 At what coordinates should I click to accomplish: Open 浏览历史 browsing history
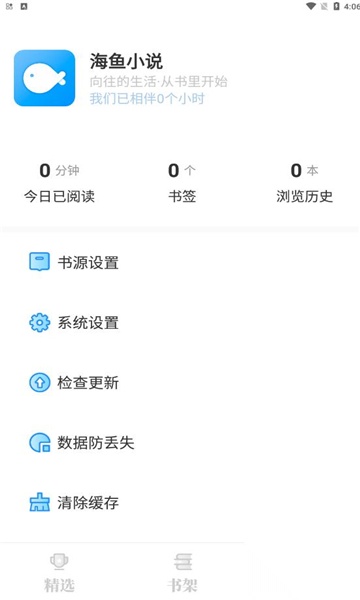click(x=305, y=183)
